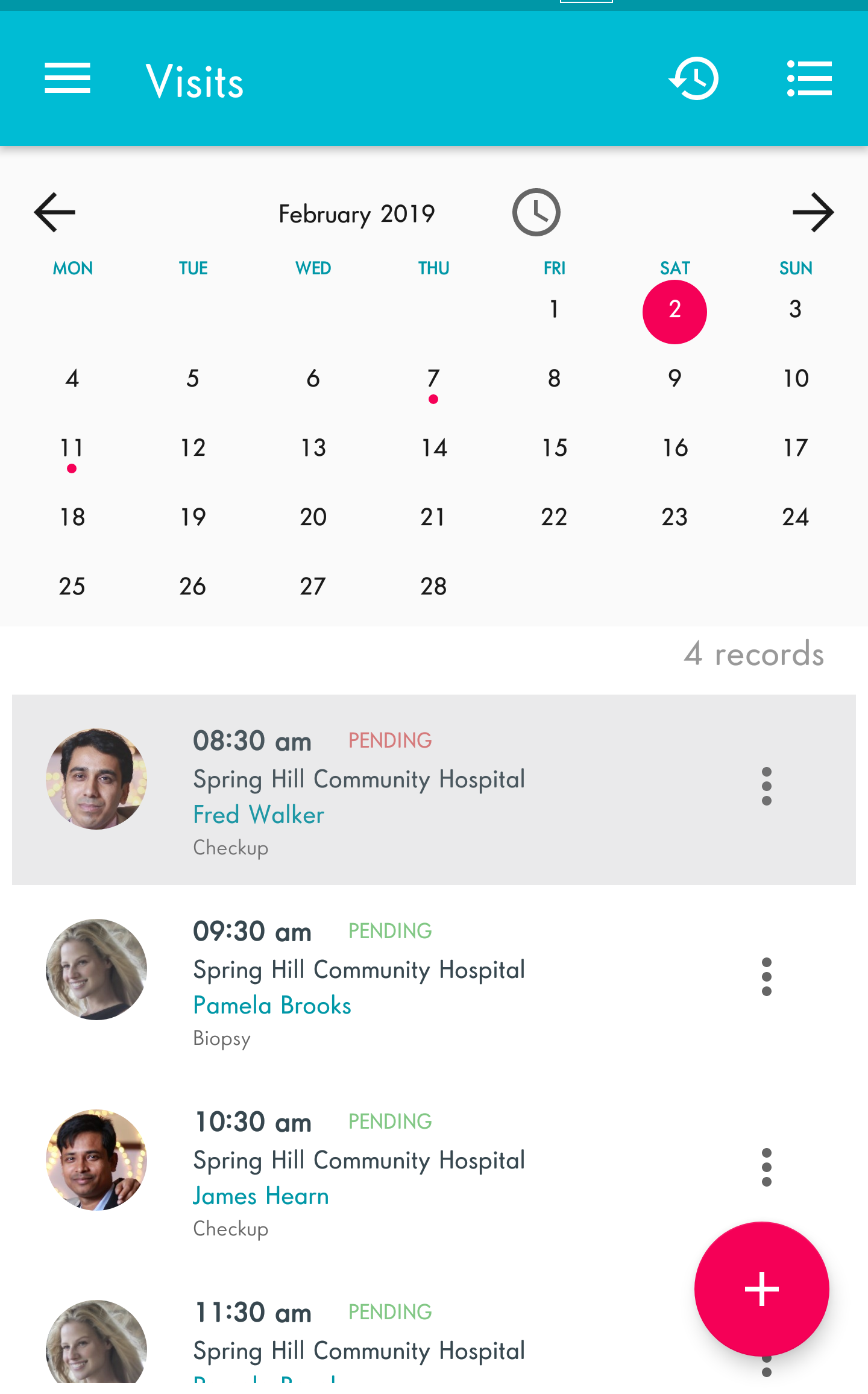Viewport: 868px width, 1394px height.
Task: Select February 28 on the calendar
Action: [x=433, y=586]
